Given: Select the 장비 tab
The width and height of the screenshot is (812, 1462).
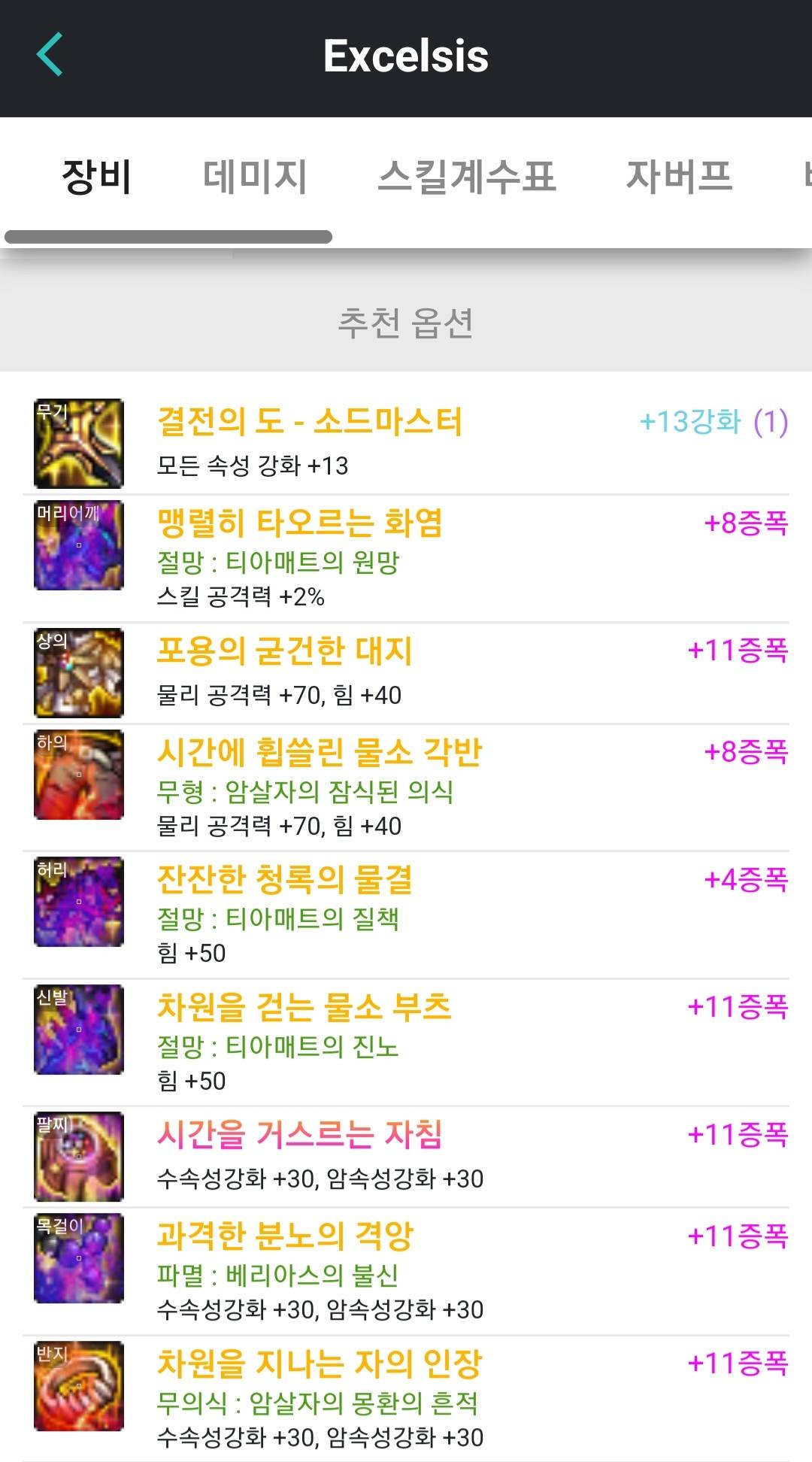Looking at the screenshot, I should click(x=97, y=177).
